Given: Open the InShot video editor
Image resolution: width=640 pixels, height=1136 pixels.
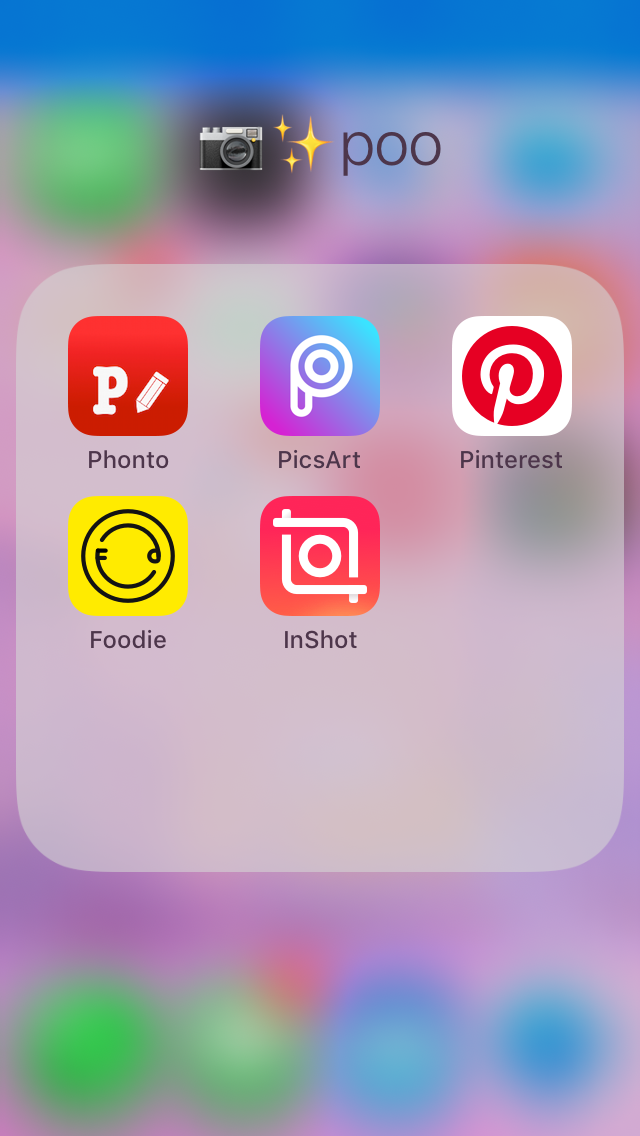Looking at the screenshot, I should pos(320,556).
